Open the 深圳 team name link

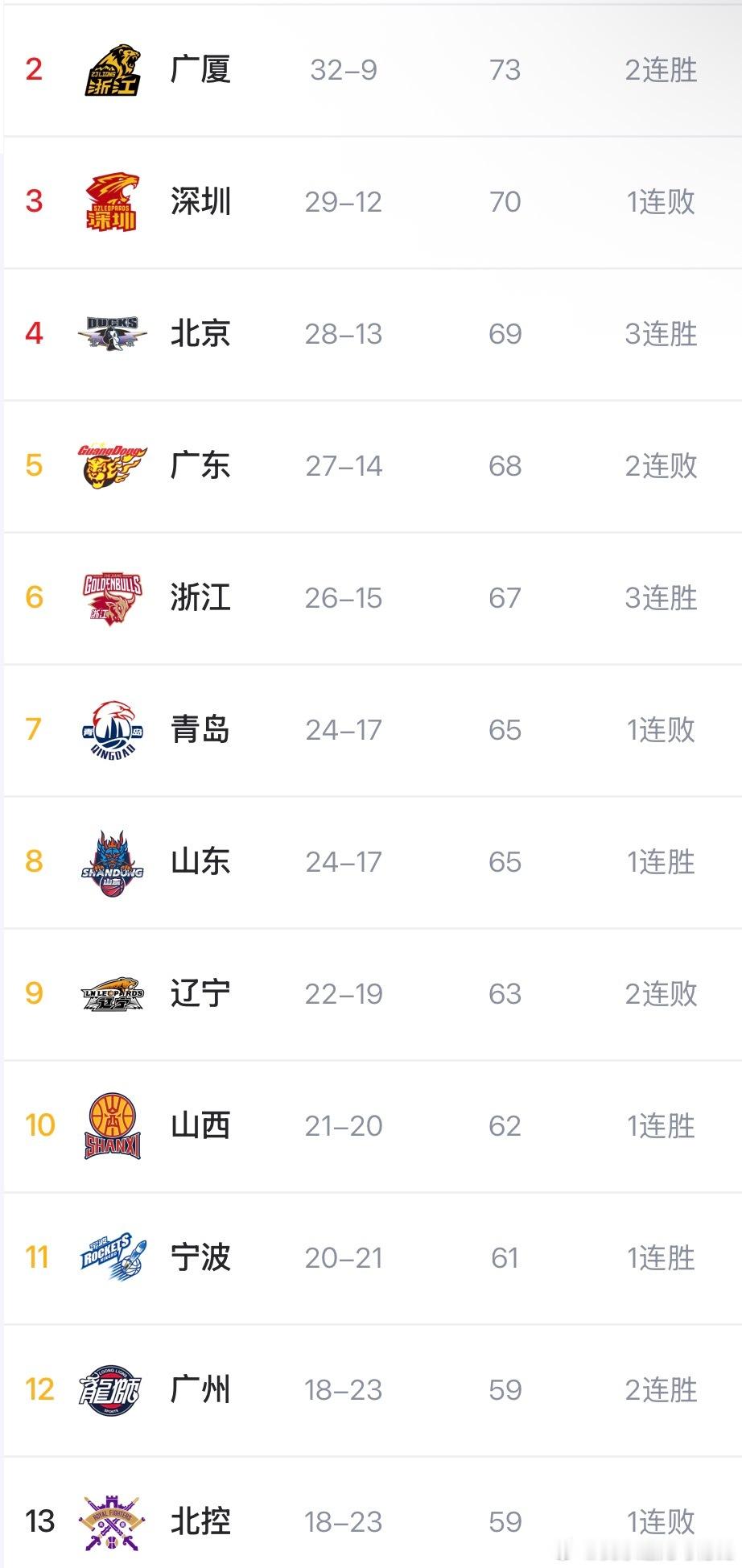click(x=200, y=203)
